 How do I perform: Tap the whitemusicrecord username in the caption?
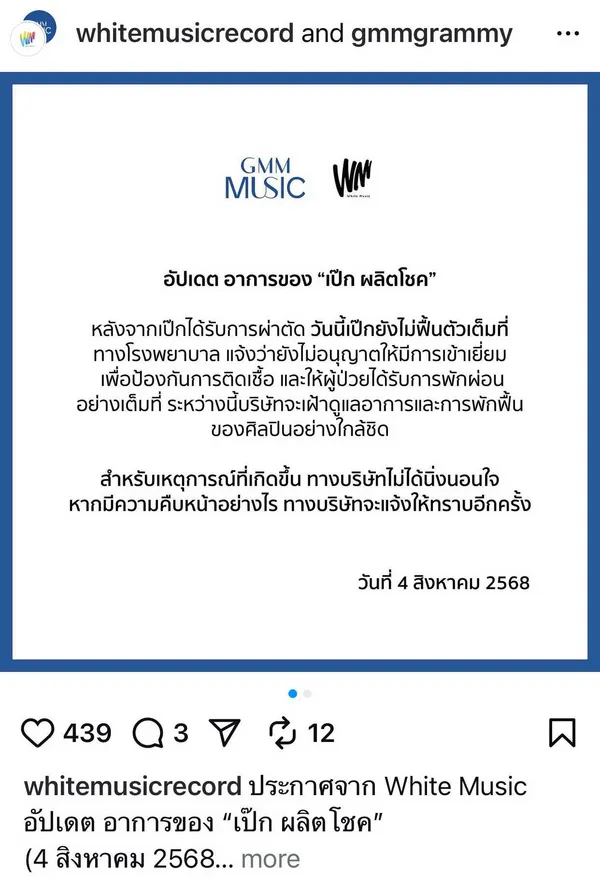(x=132, y=785)
